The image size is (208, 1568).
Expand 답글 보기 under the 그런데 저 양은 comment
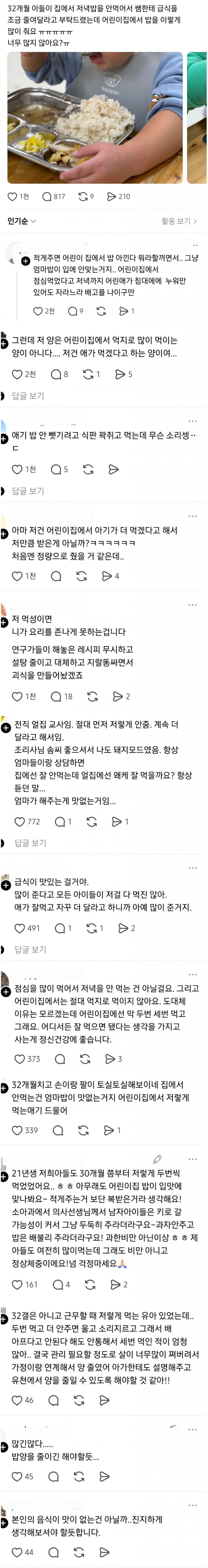tap(28, 396)
